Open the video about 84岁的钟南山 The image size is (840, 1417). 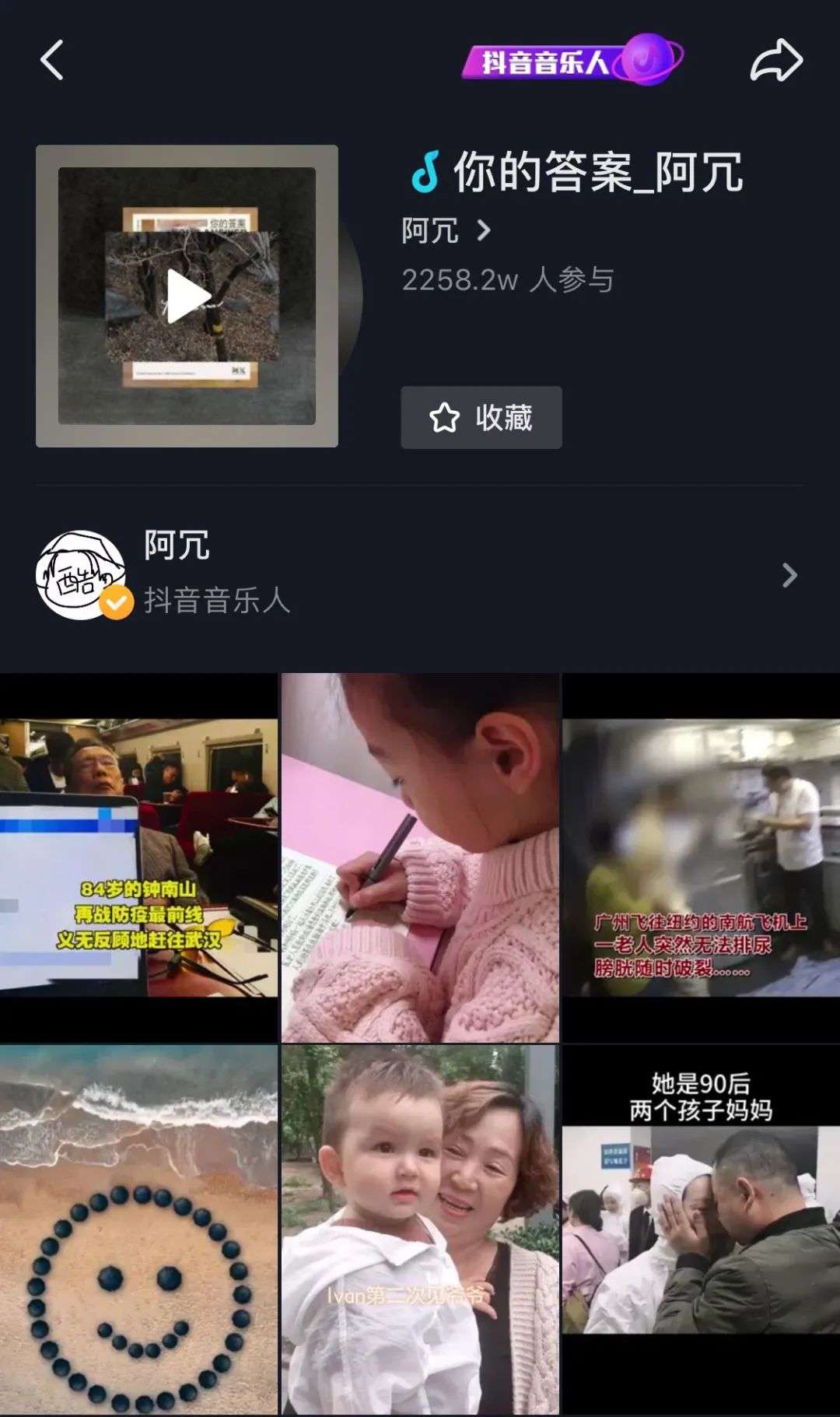[138, 857]
